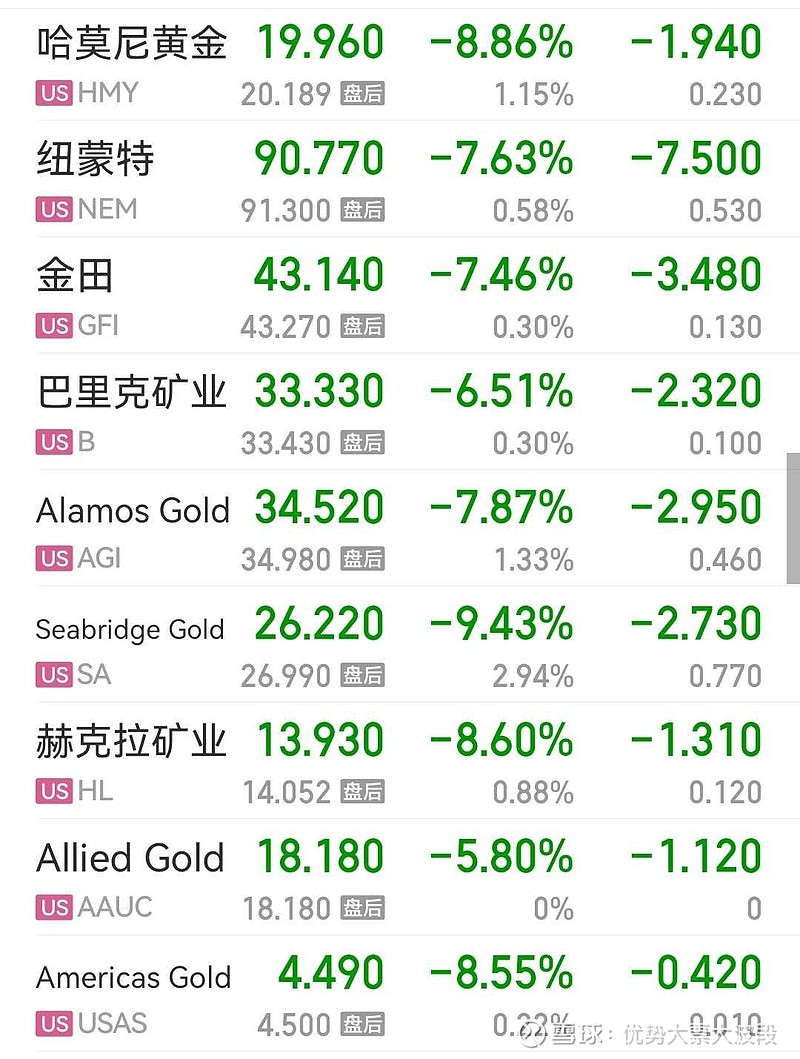
Task: Click the Seabridge Gold stock name
Action: [x=131, y=626]
